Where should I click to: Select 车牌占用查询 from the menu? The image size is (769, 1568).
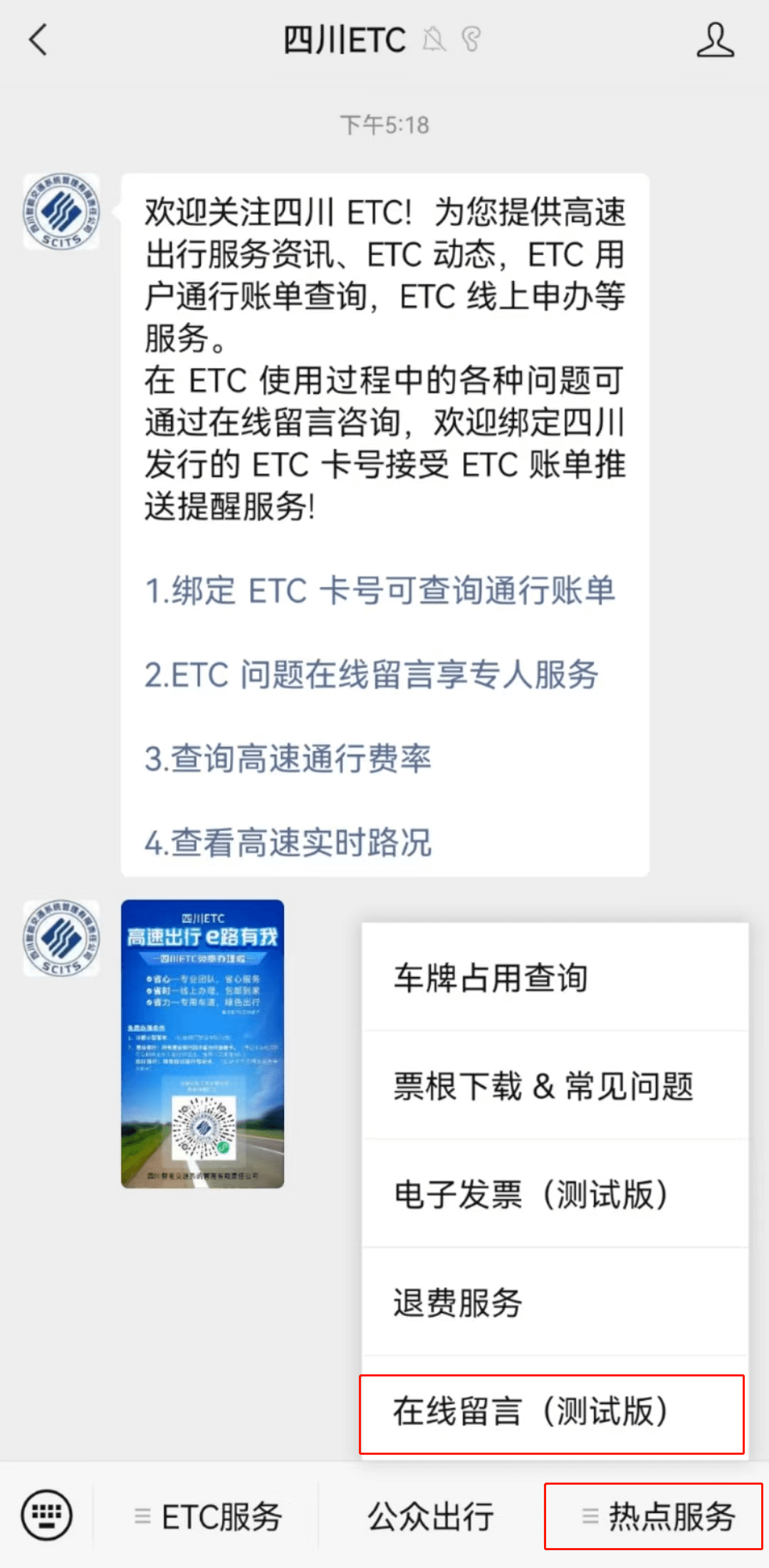[x=555, y=978]
